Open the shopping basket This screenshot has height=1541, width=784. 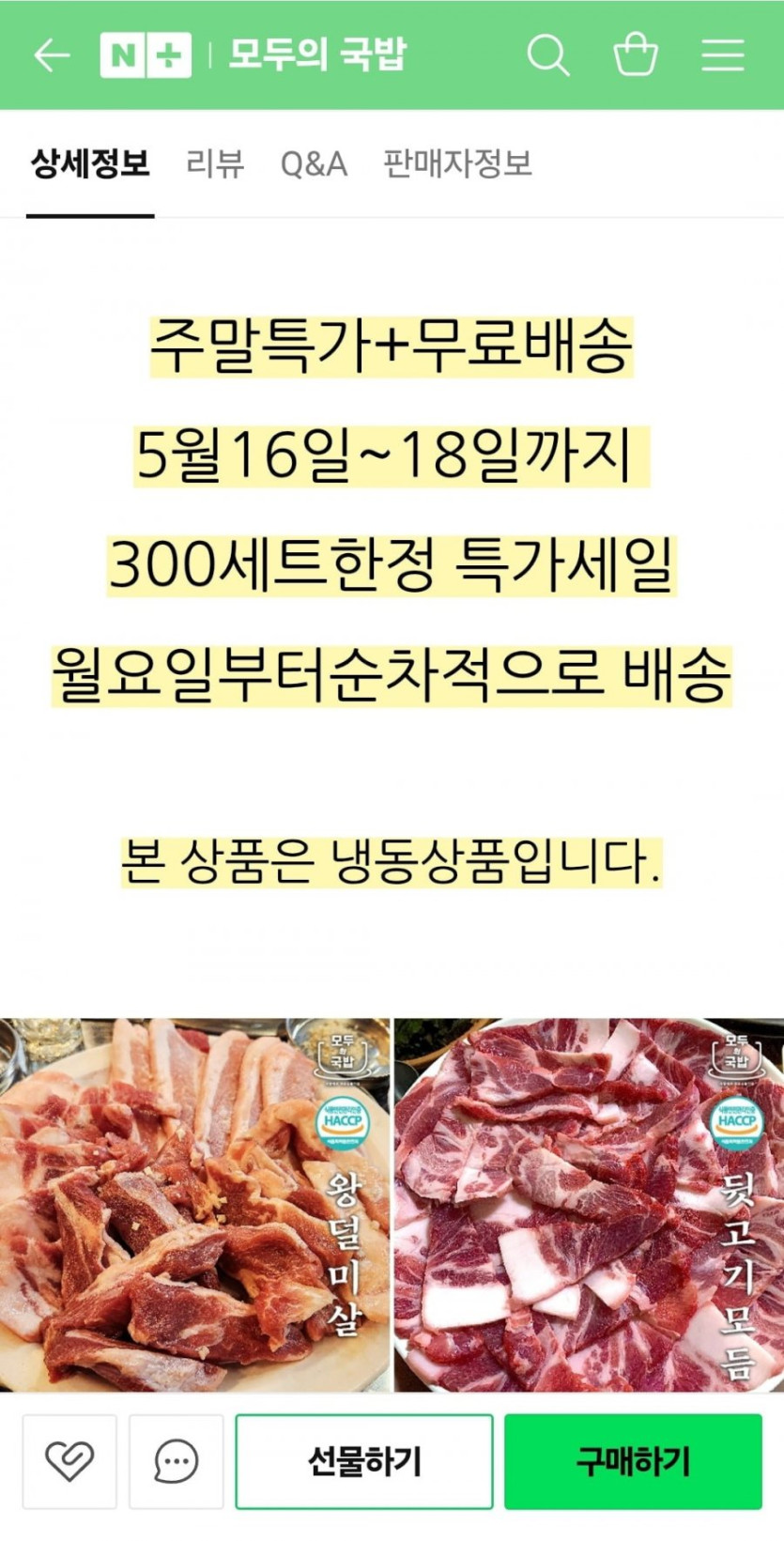[x=636, y=55]
